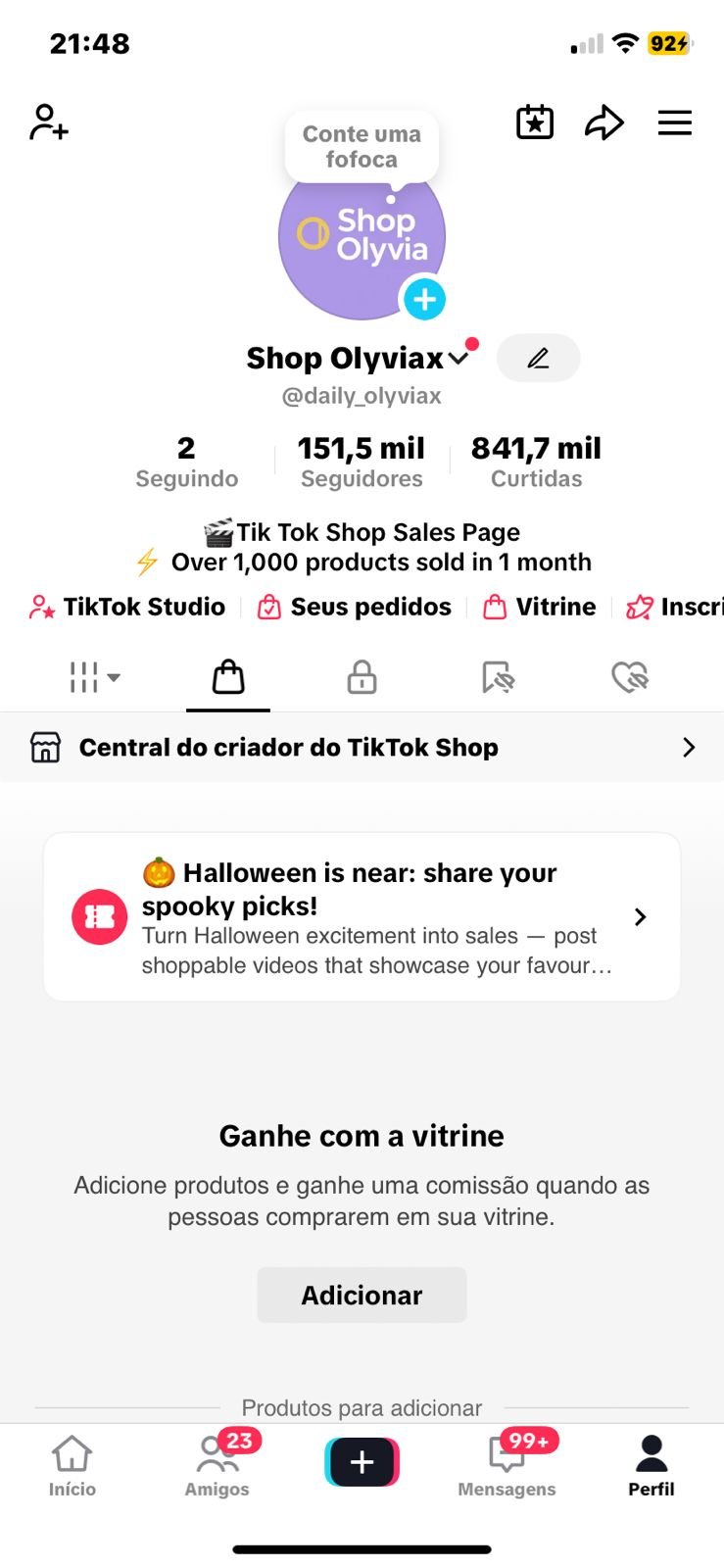The image size is (724, 1568).
Task: Switch to the hidden liked videos tab
Action: [630, 677]
